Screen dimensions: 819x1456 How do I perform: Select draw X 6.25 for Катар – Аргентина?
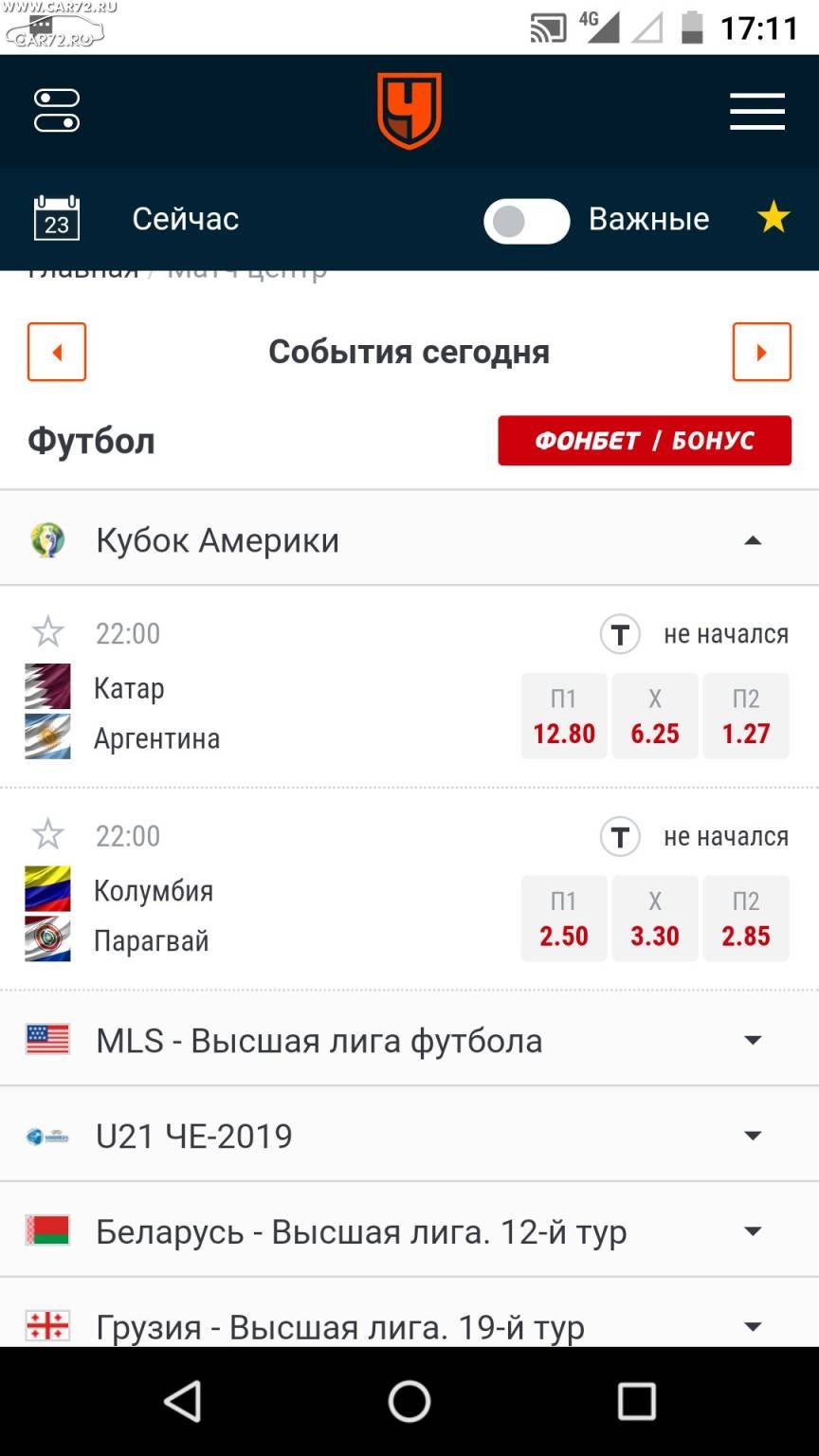[655, 716]
